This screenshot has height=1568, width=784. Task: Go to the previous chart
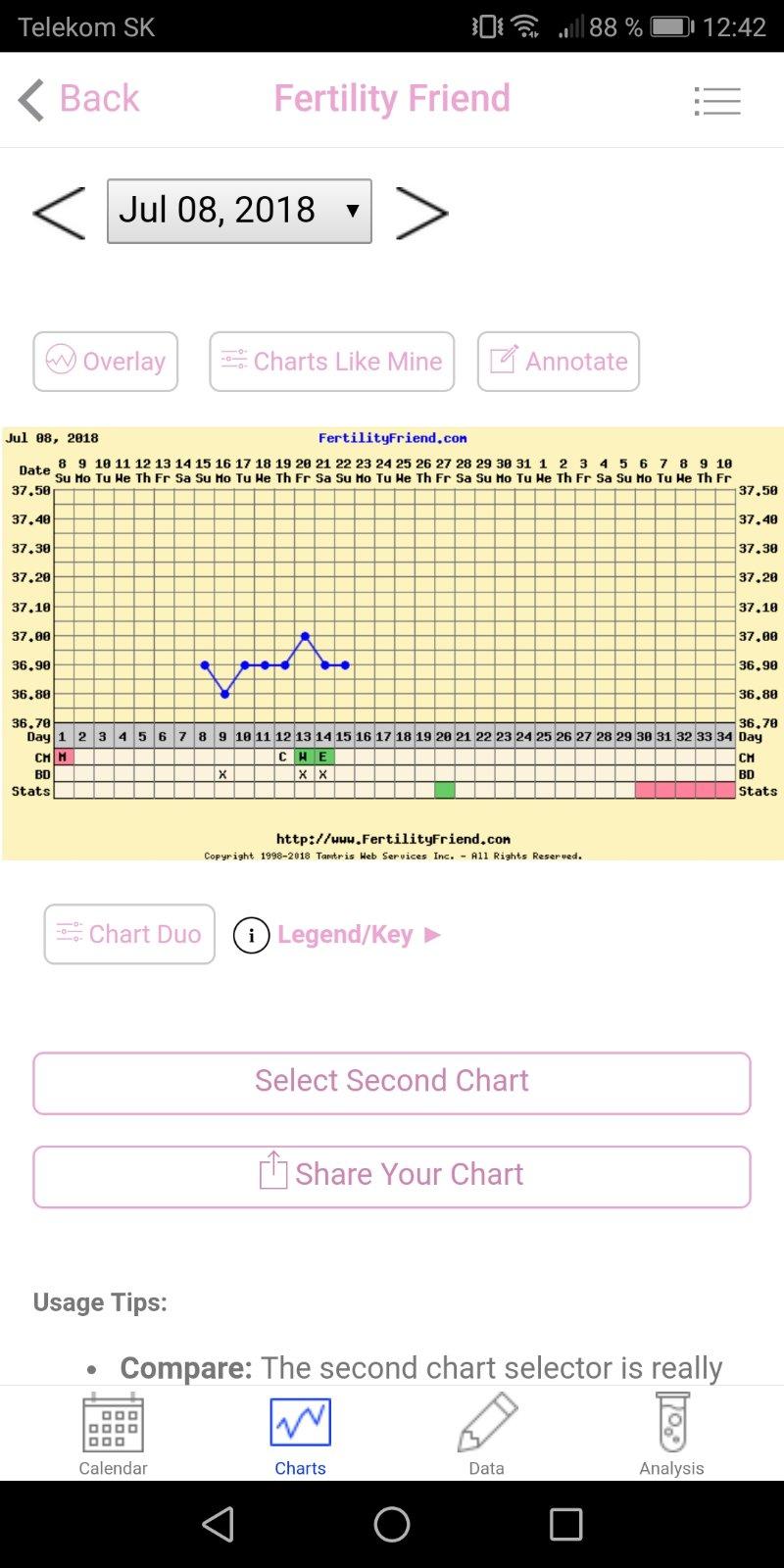(60, 212)
